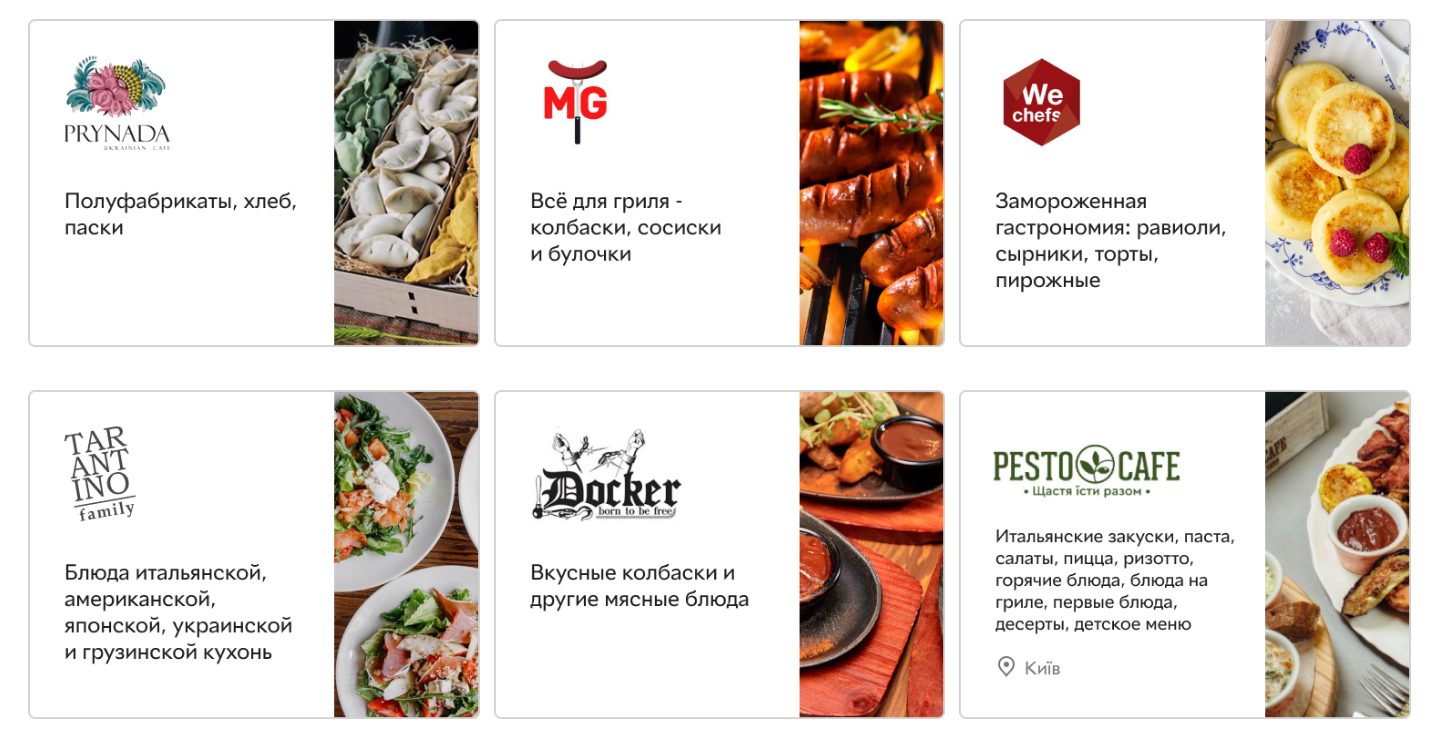Open the MG grill sausages card
Viewport: 1439px width, 745px height.
(718, 184)
